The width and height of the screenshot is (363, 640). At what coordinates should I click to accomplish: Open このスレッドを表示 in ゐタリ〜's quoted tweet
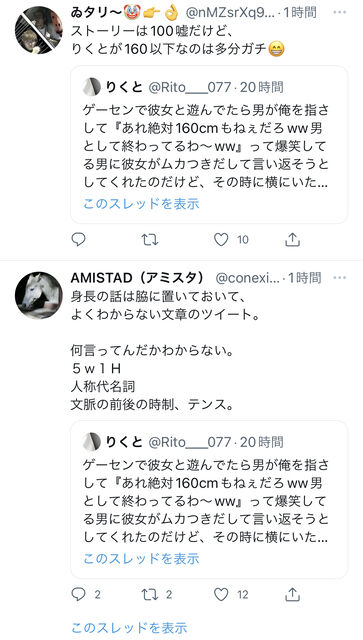pyautogui.click(x=141, y=203)
